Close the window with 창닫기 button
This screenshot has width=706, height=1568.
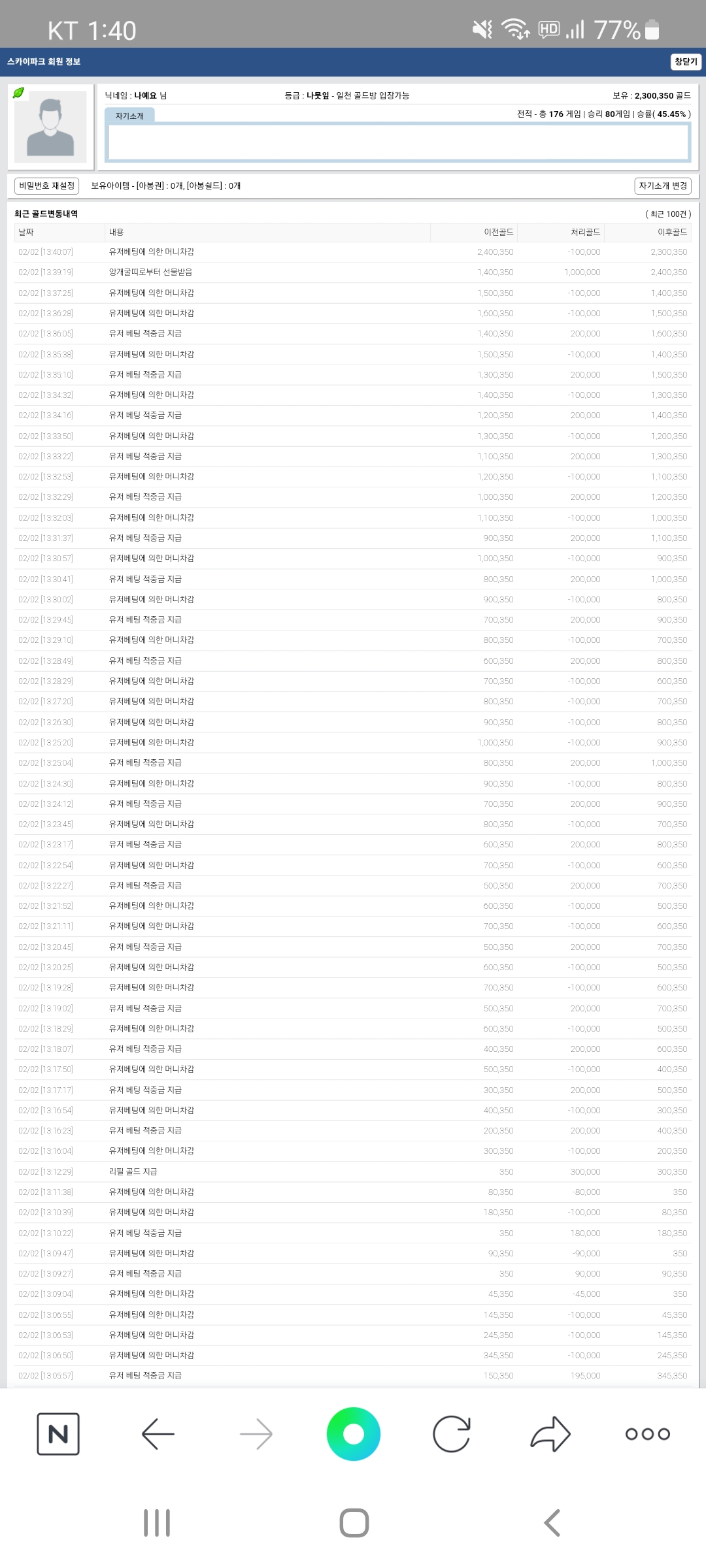[x=686, y=61]
